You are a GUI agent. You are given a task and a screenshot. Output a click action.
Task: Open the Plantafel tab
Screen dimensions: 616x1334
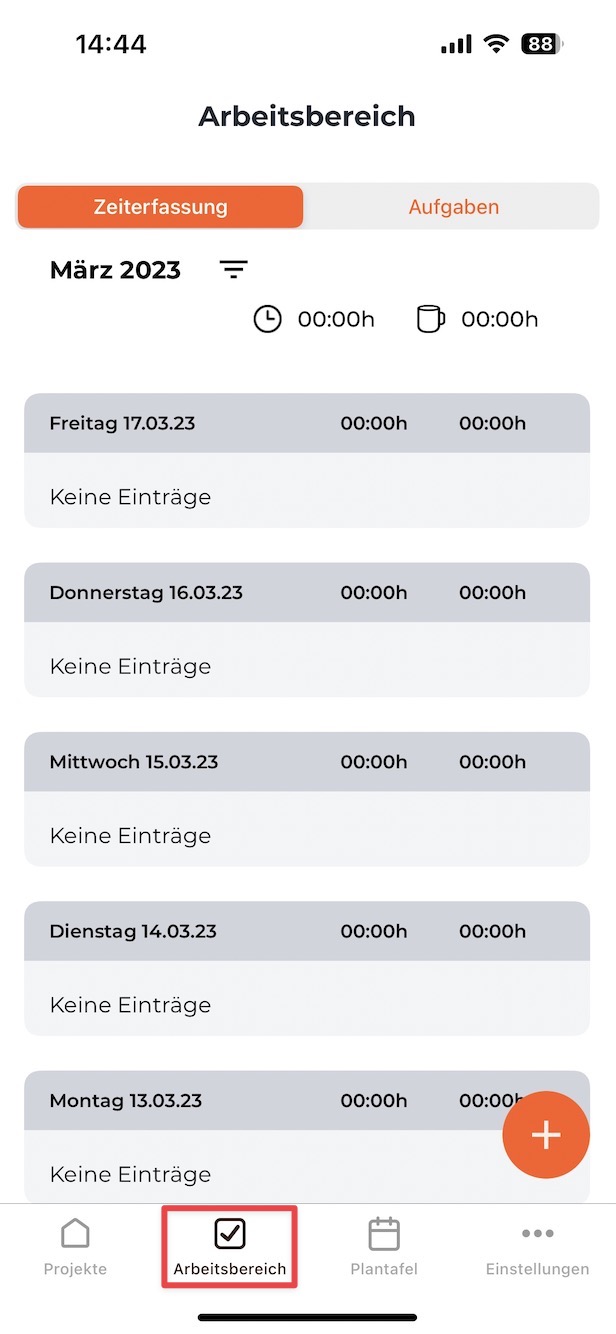tap(384, 1247)
